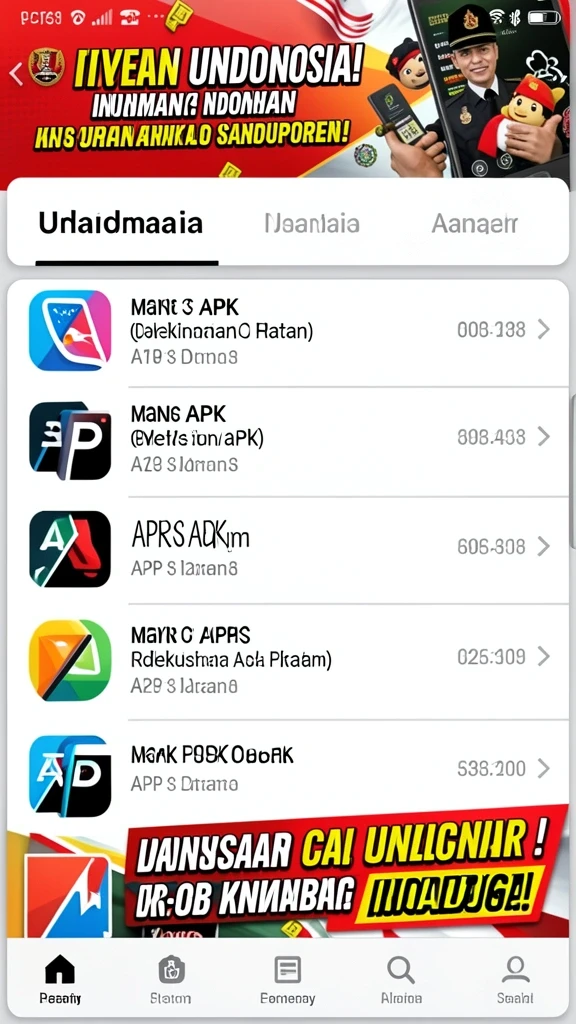Select the Urlaidmaaia tab
The width and height of the screenshot is (576, 1024).
tap(121, 223)
